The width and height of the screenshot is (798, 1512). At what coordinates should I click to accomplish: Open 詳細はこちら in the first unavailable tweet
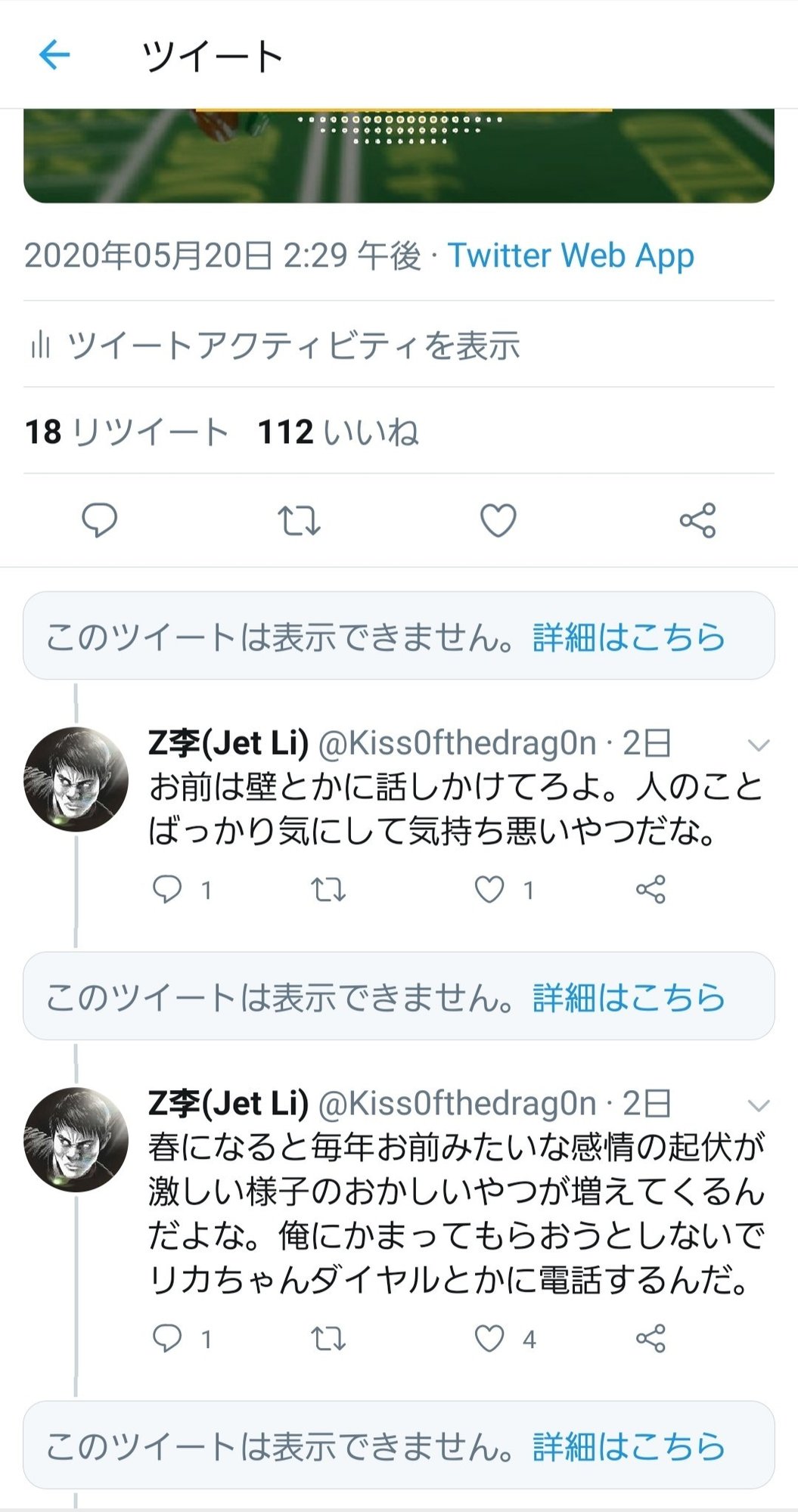629,637
